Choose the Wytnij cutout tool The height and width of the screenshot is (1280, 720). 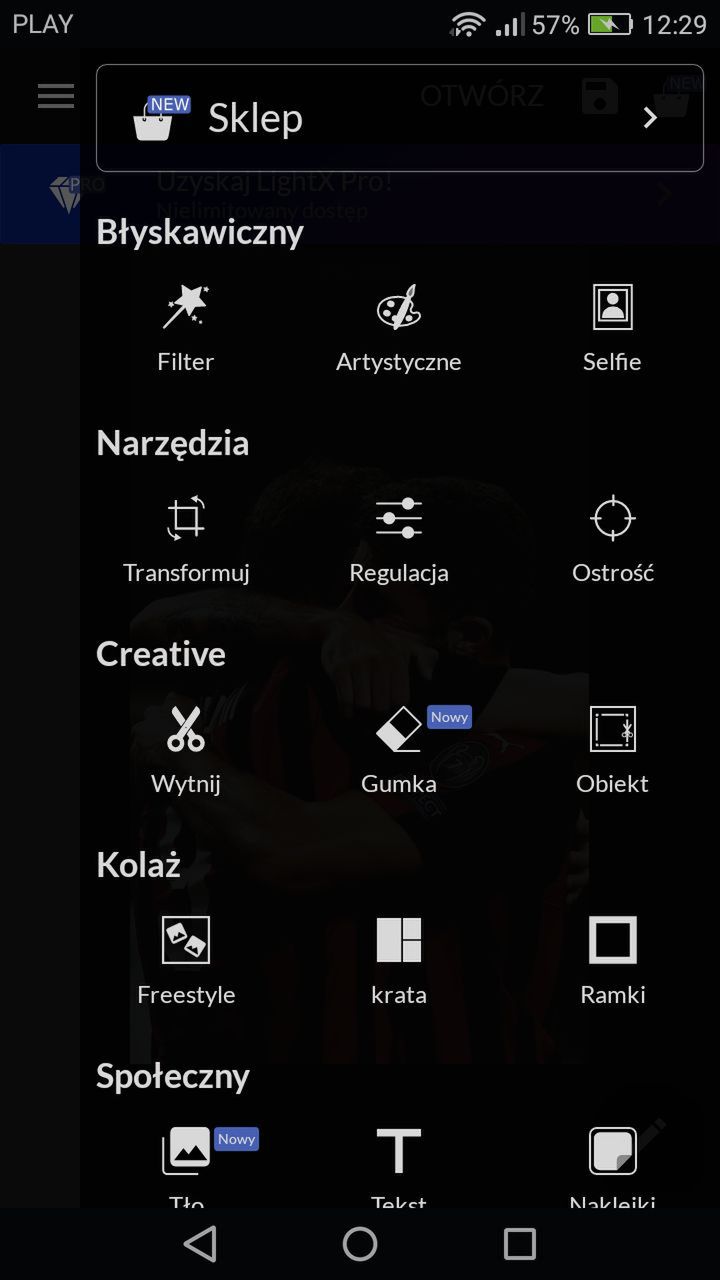(x=186, y=751)
